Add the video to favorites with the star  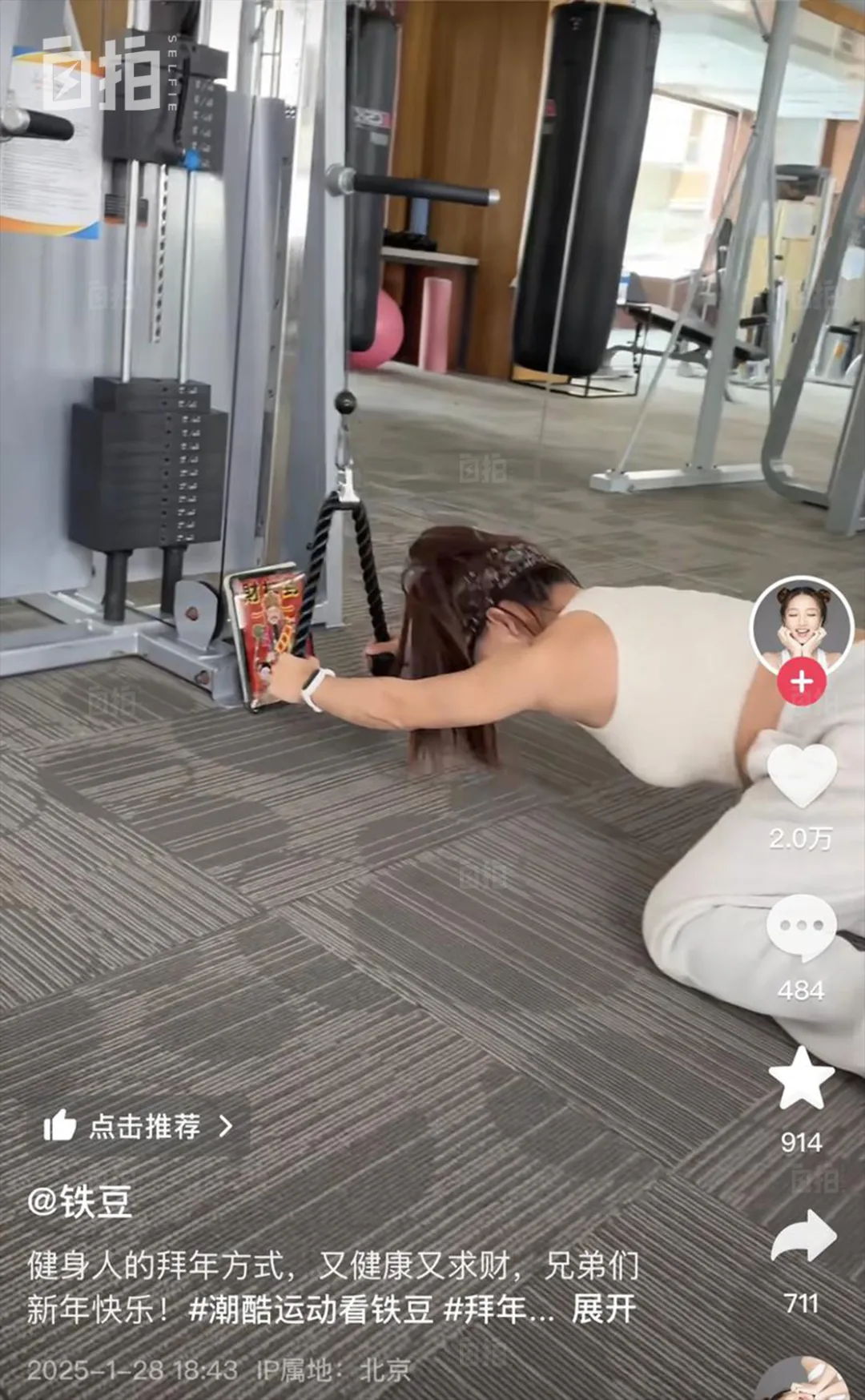point(802,1080)
